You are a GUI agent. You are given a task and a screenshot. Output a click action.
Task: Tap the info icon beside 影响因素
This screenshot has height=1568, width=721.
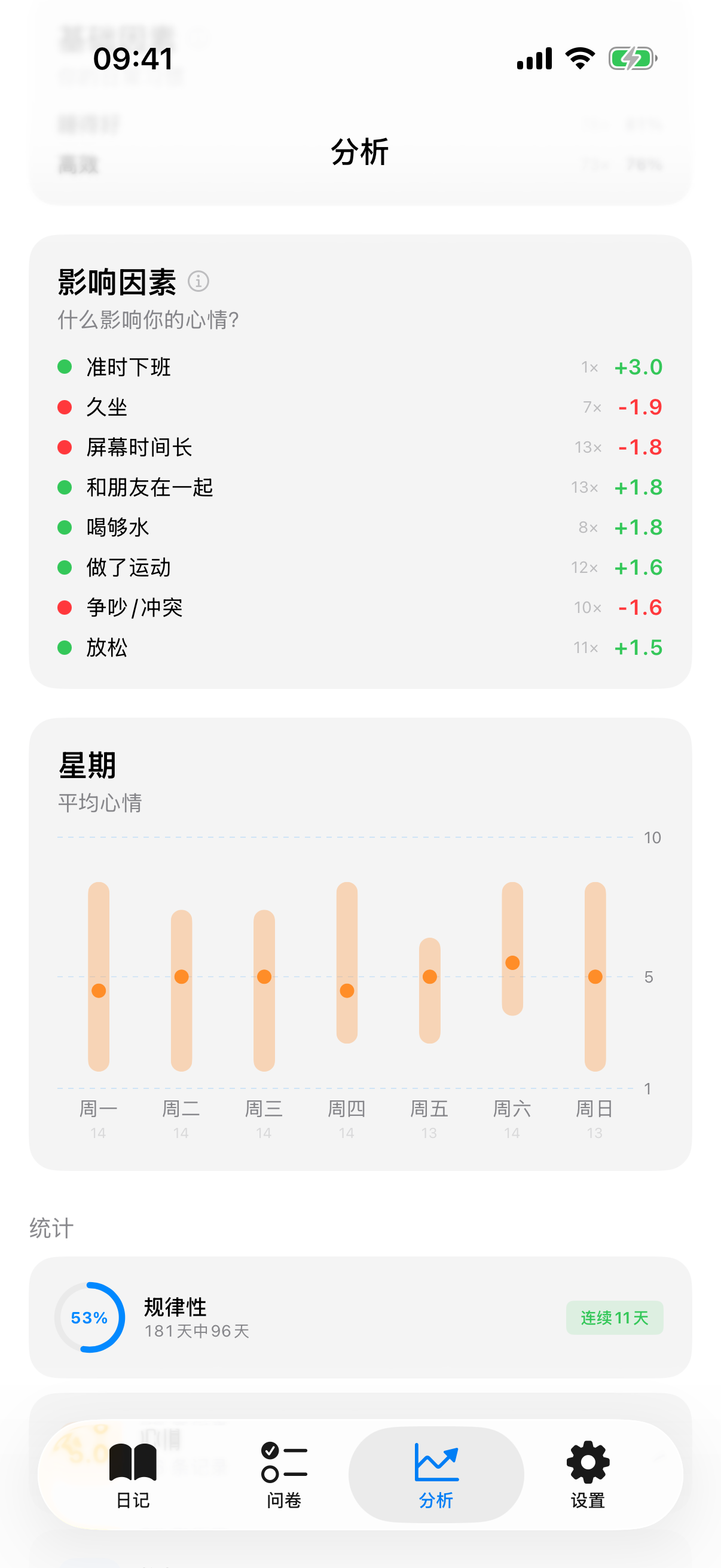[x=200, y=282]
